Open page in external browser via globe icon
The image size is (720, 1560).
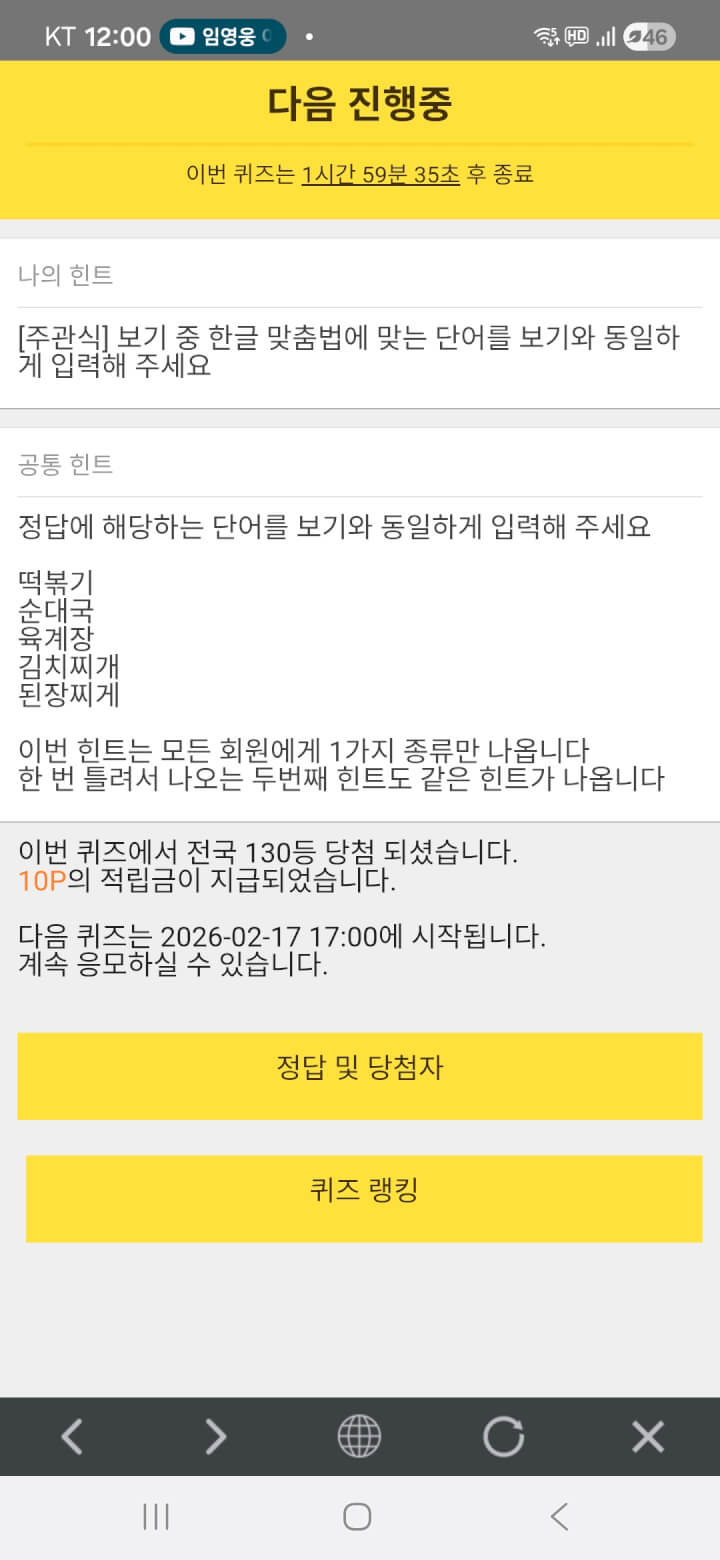pyautogui.click(x=359, y=1437)
